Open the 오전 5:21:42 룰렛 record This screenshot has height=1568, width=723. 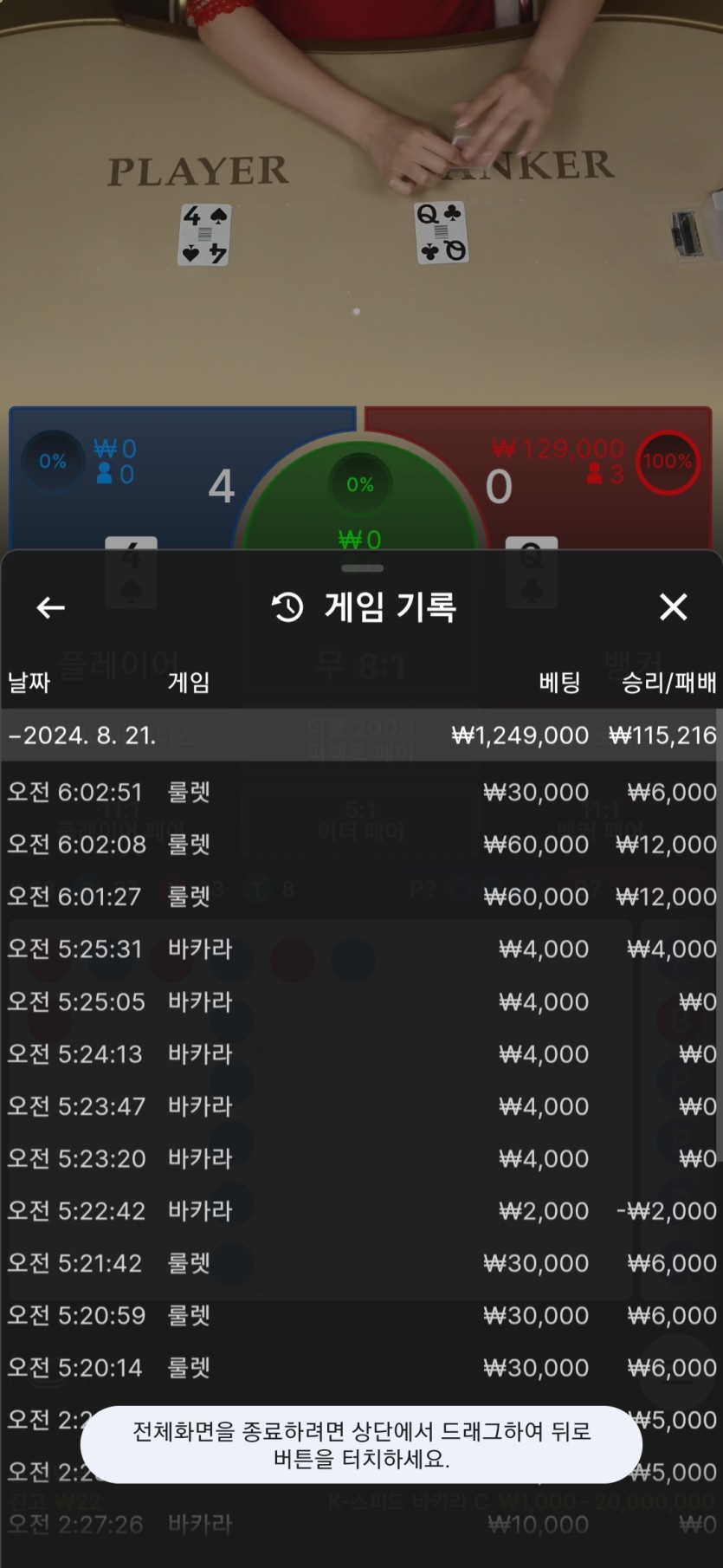[361, 1263]
